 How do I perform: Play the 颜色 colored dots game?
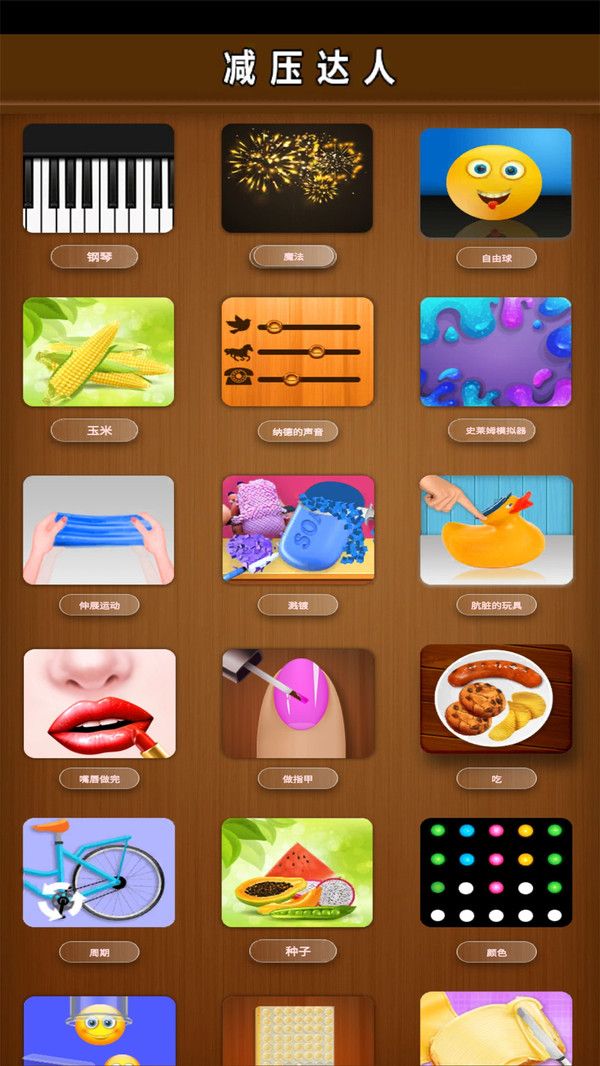(x=495, y=873)
